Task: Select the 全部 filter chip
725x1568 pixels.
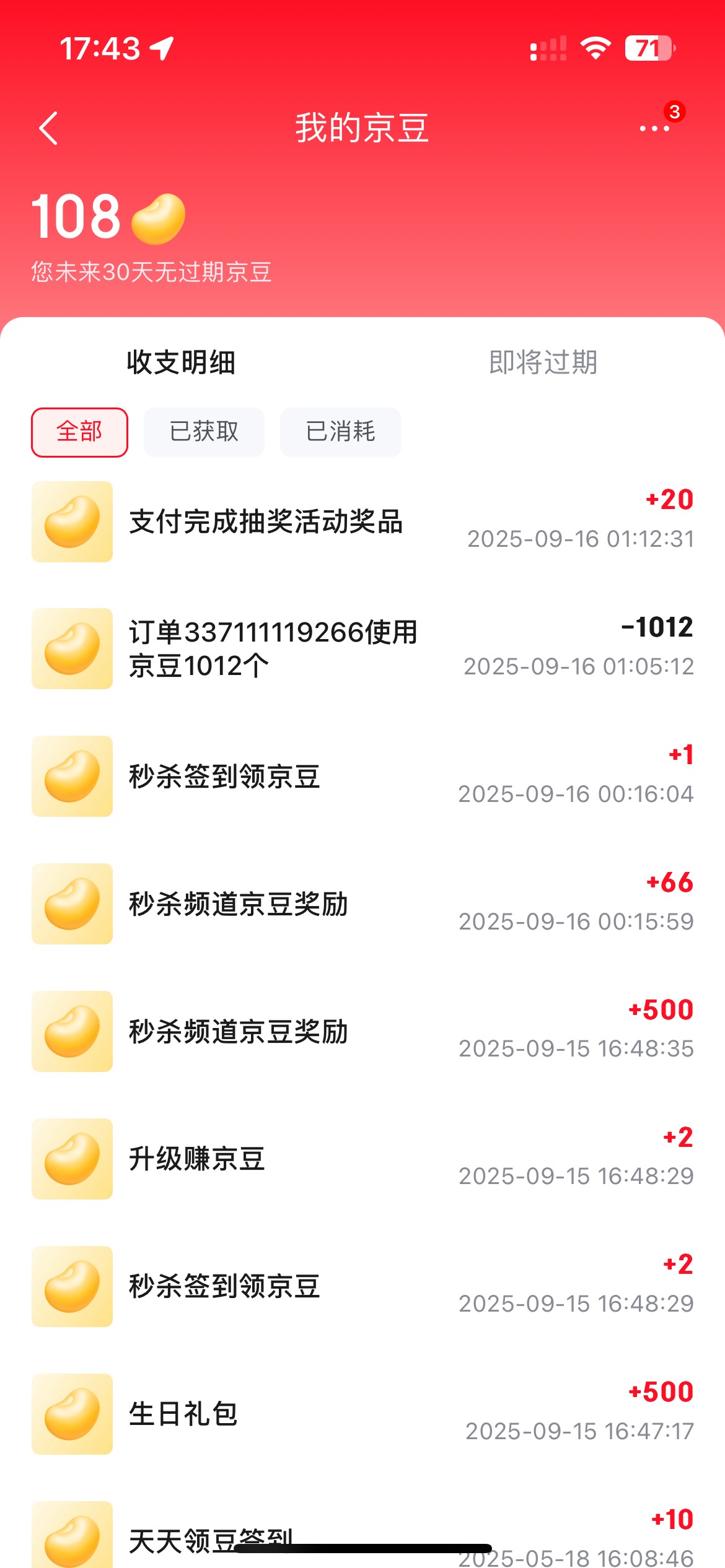Action: point(79,432)
